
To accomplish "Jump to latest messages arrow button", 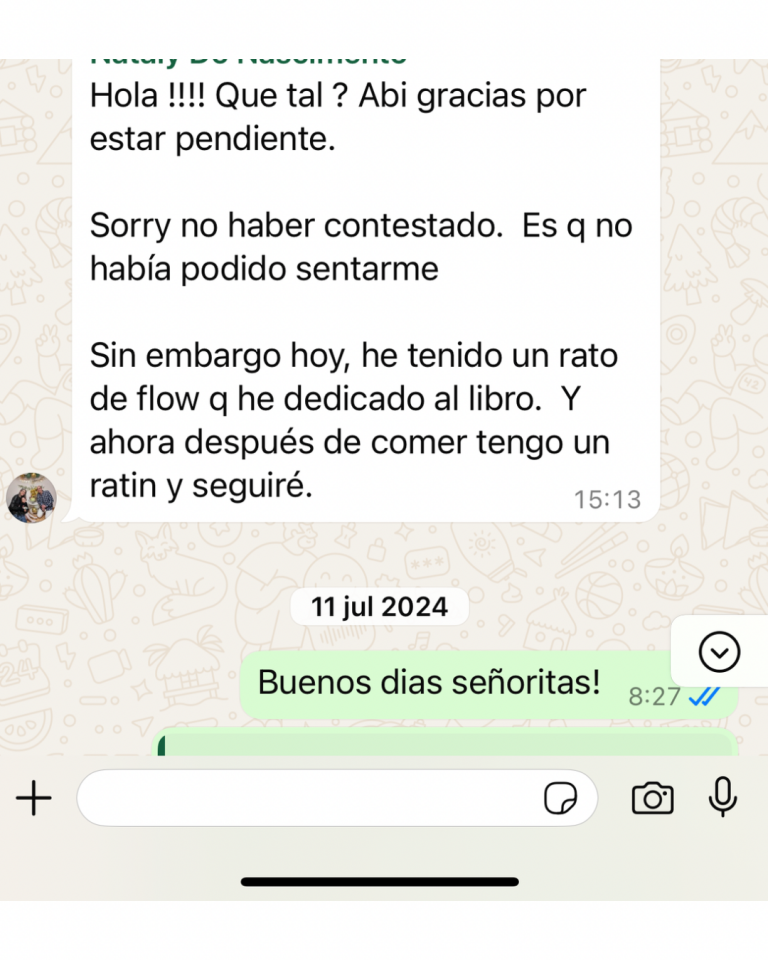I will point(719,653).
